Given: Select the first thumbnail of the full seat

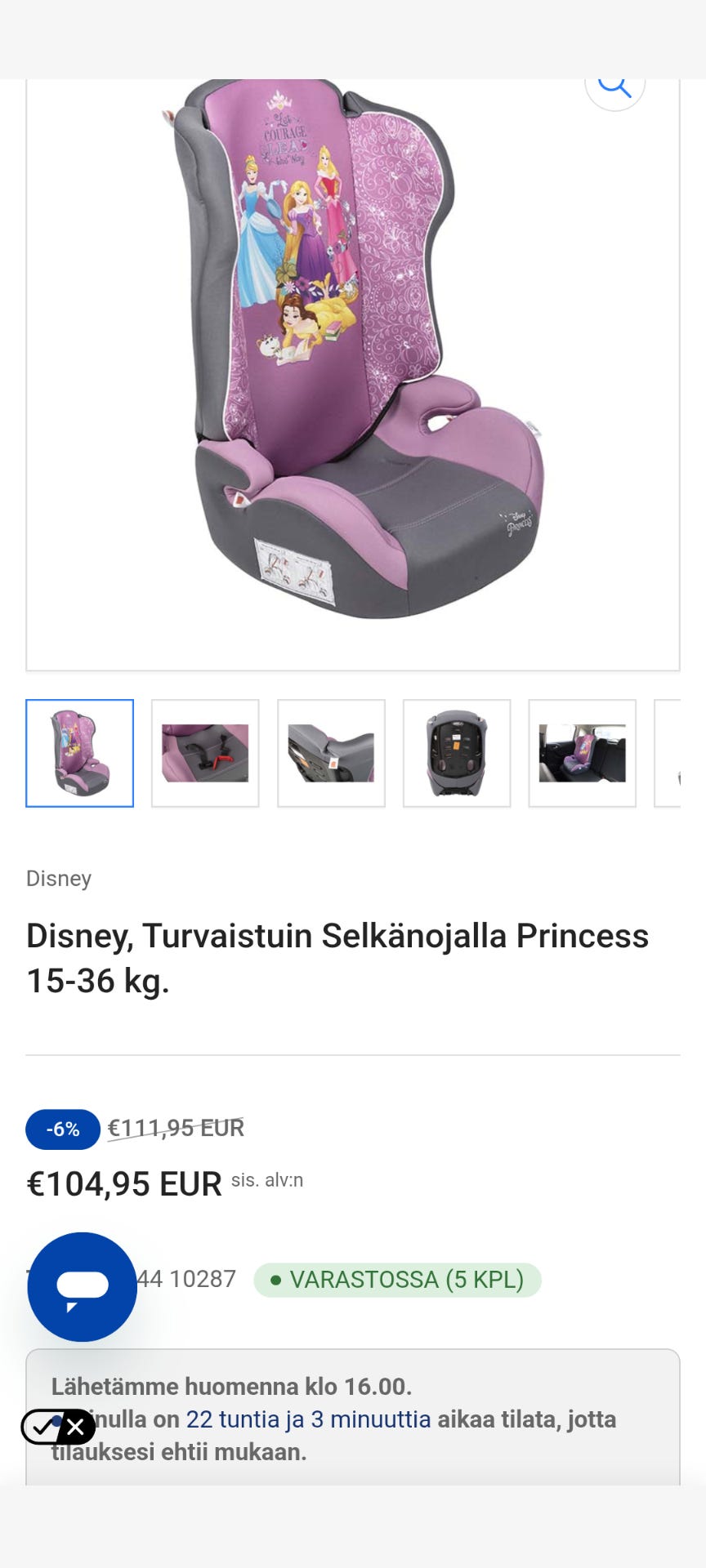Looking at the screenshot, I should (79, 753).
